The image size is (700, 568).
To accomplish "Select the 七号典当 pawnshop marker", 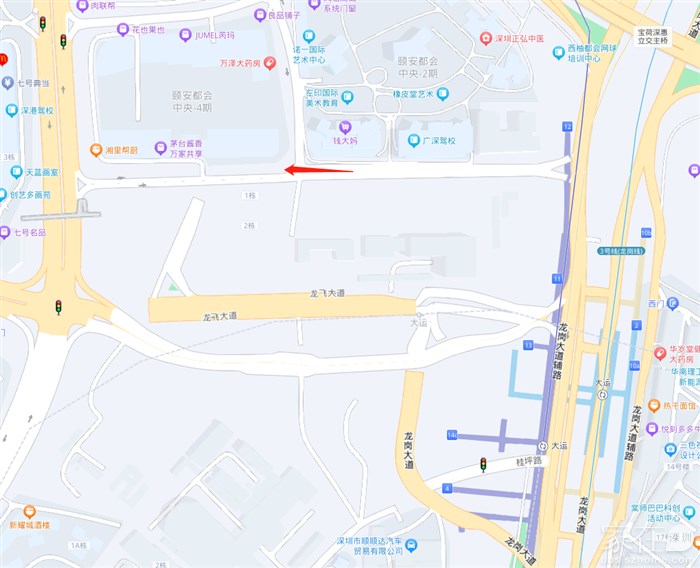I will [x=8, y=83].
